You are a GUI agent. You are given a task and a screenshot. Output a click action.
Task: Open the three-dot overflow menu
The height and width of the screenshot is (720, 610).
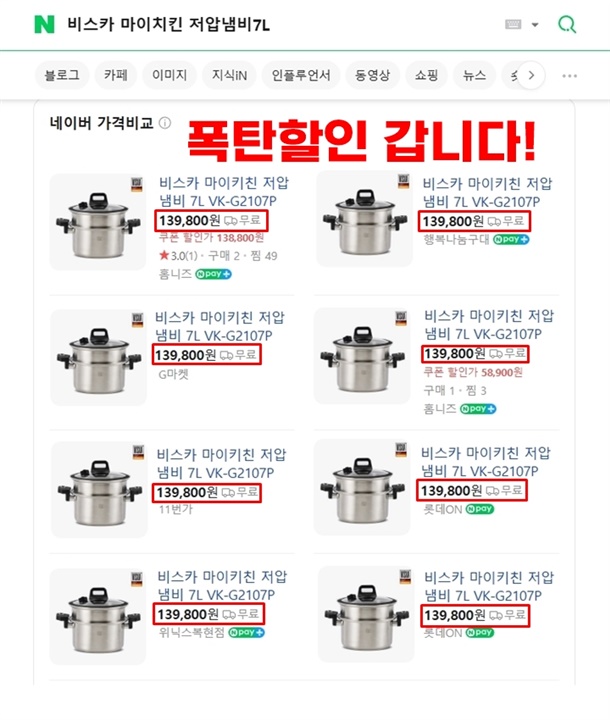[x=570, y=76]
